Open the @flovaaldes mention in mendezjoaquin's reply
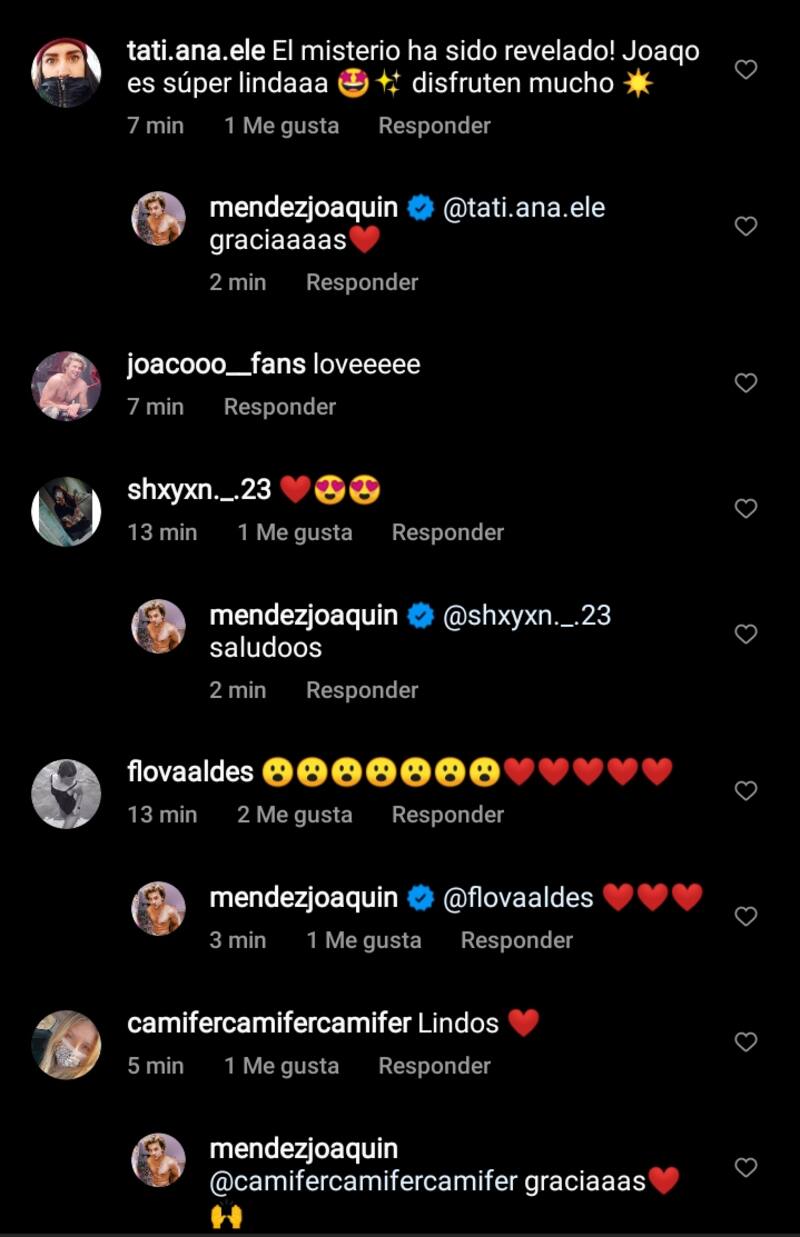This screenshot has width=800, height=1237. click(x=518, y=898)
